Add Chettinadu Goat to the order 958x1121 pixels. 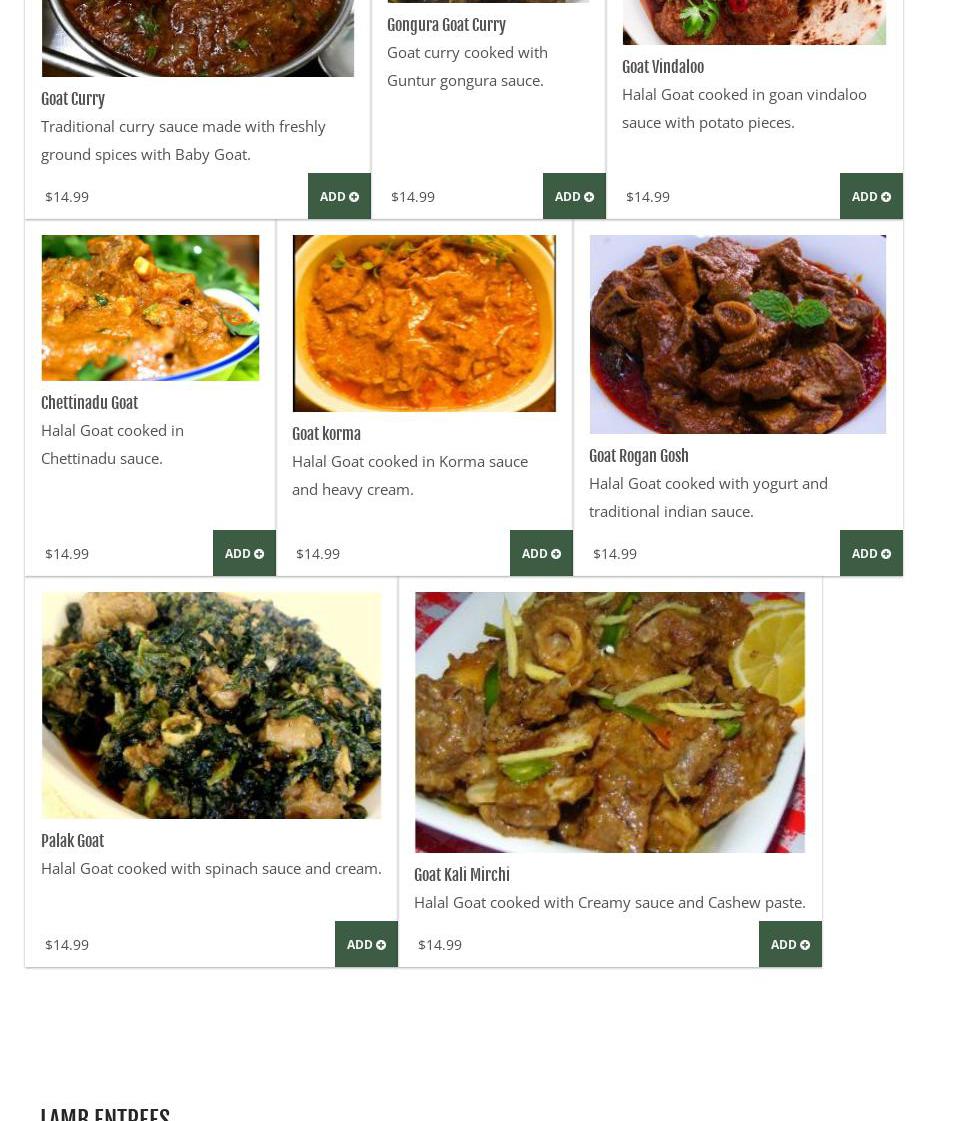tap(244, 553)
